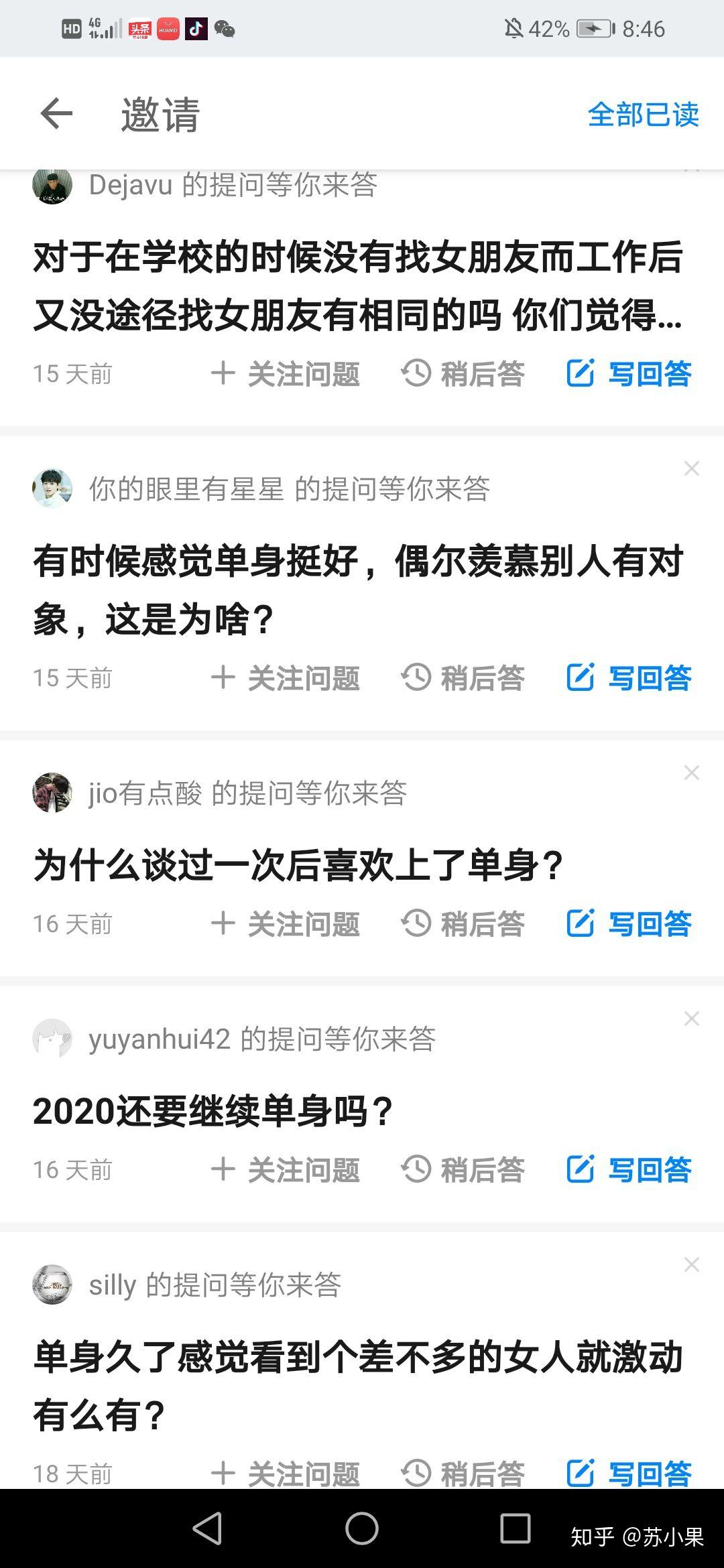
Task: Write an answer to 你的眼里有星星's question
Action: click(x=629, y=677)
